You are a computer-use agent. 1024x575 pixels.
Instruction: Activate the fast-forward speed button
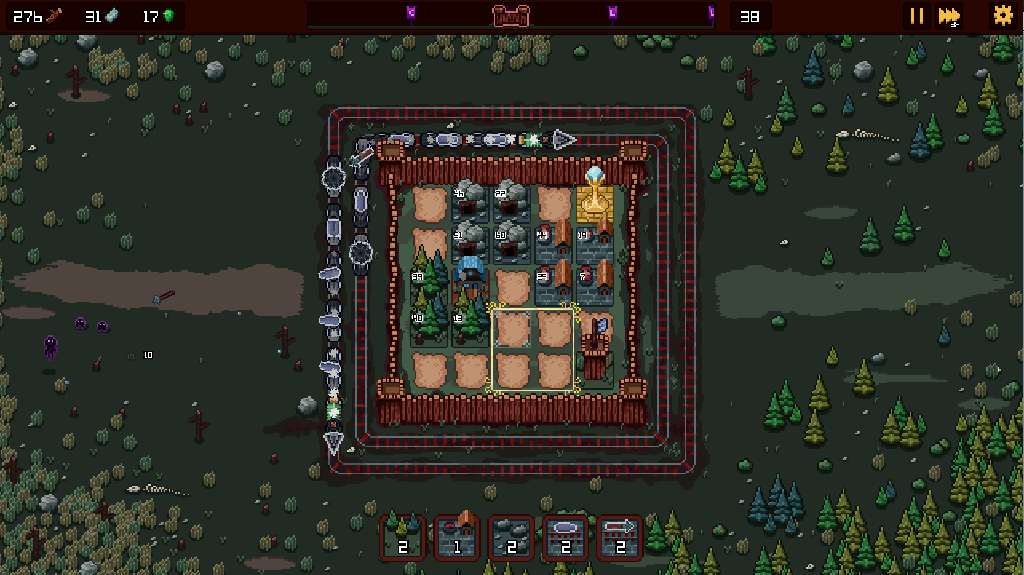(x=948, y=16)
